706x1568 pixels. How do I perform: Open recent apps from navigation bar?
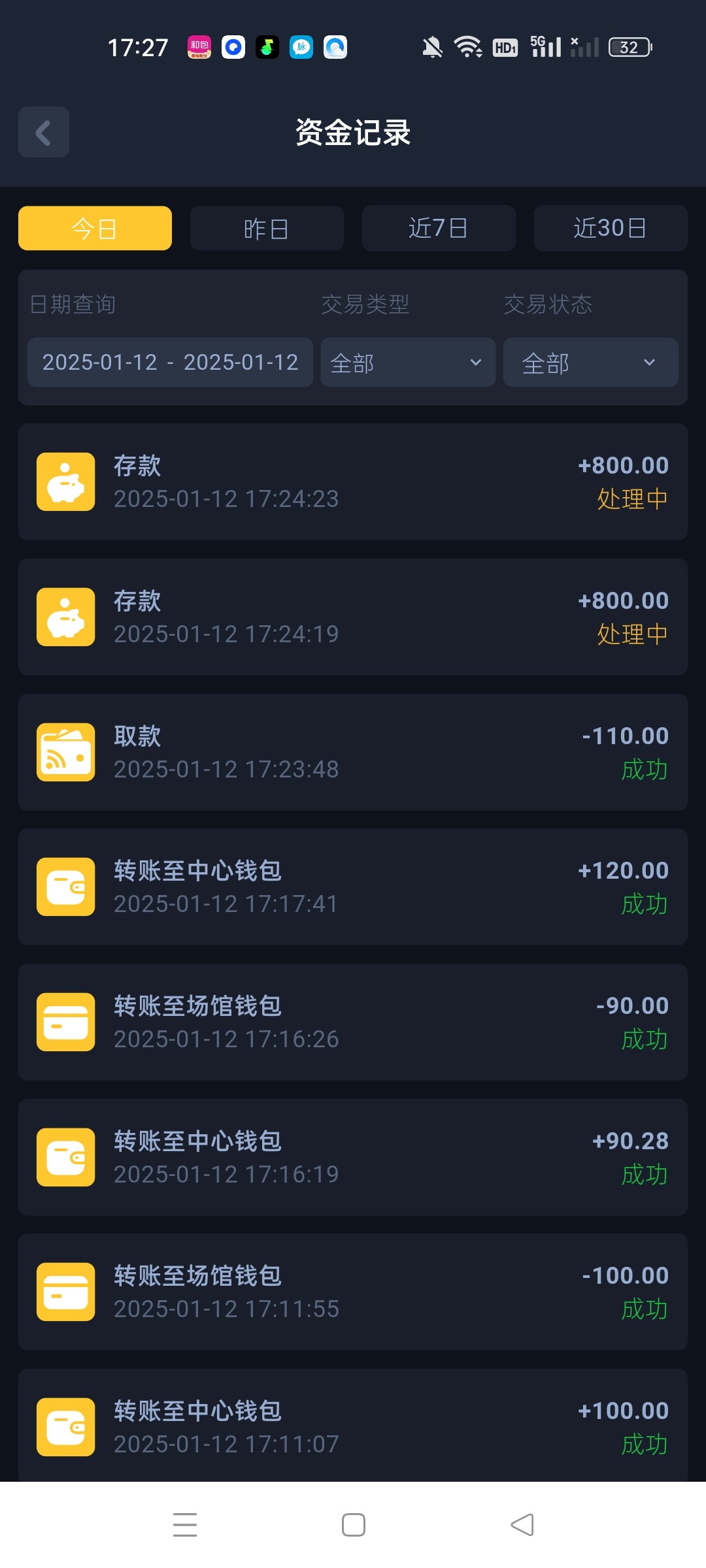185,1525
